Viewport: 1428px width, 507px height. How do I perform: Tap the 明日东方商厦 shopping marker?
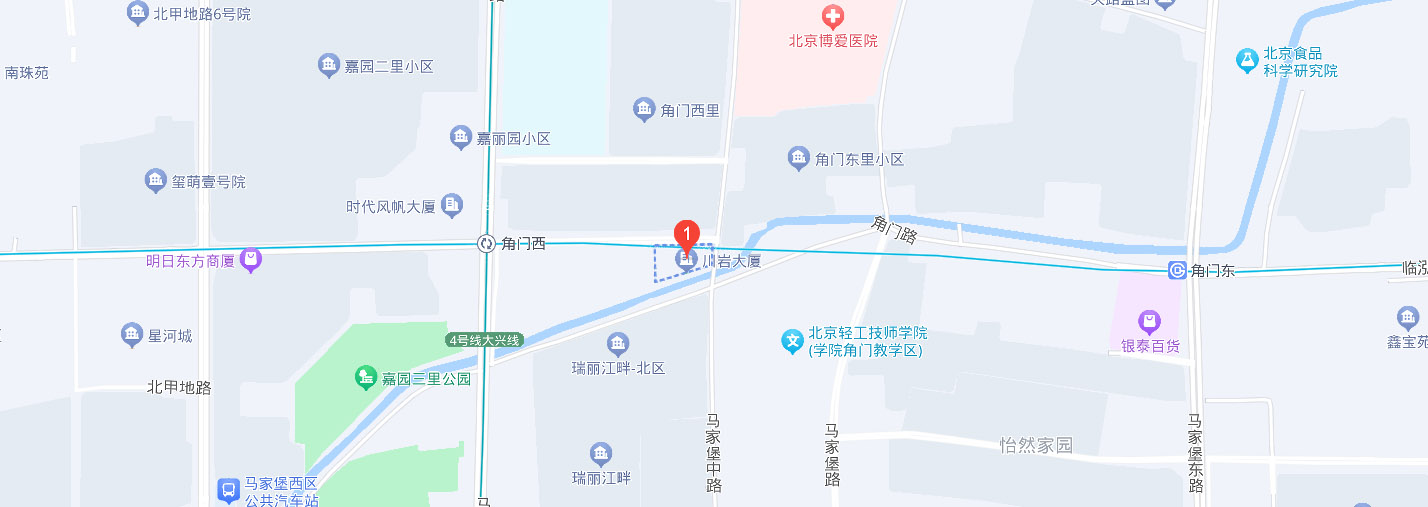tap(251, 260)
